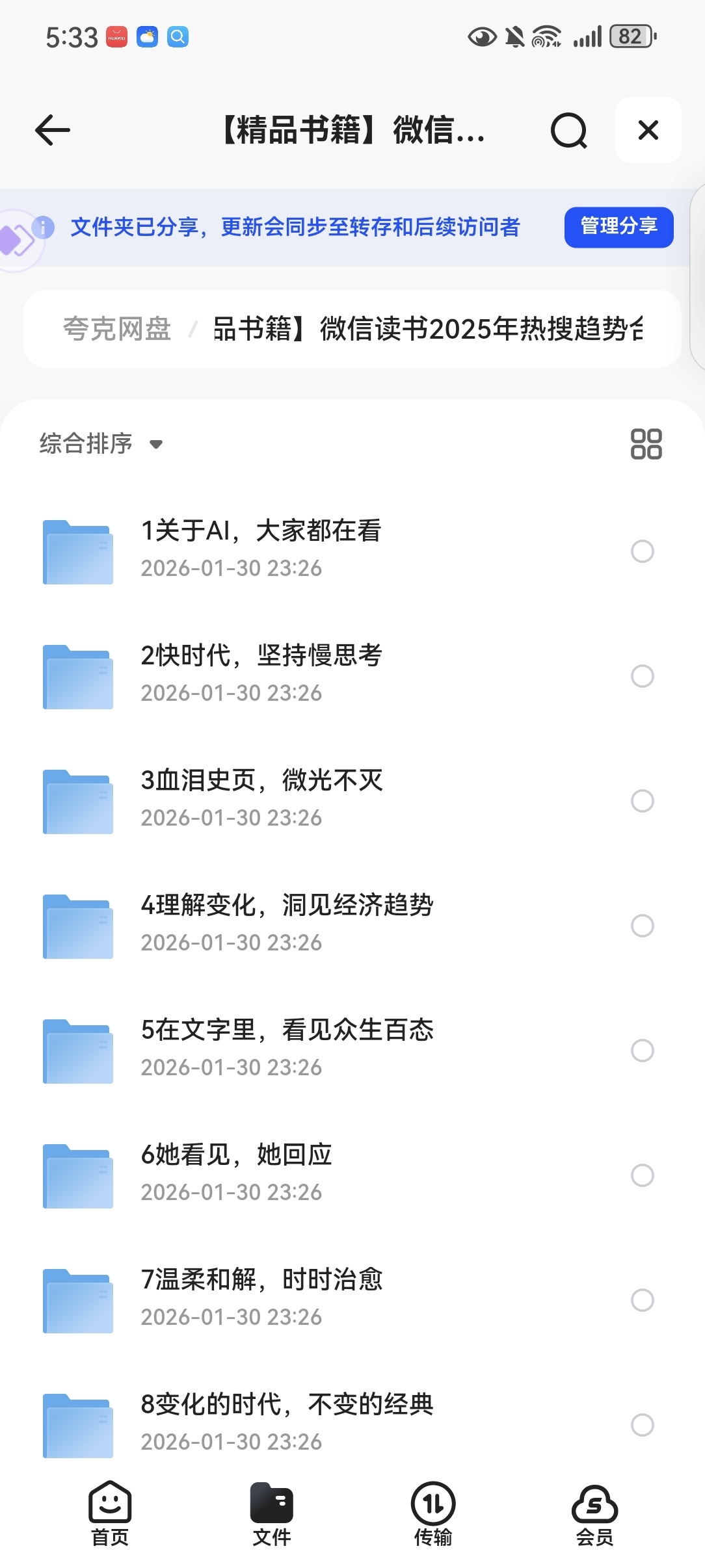Close the folder view with X
The width and height of the screenshot is (705, 1568).
[648, 130]
